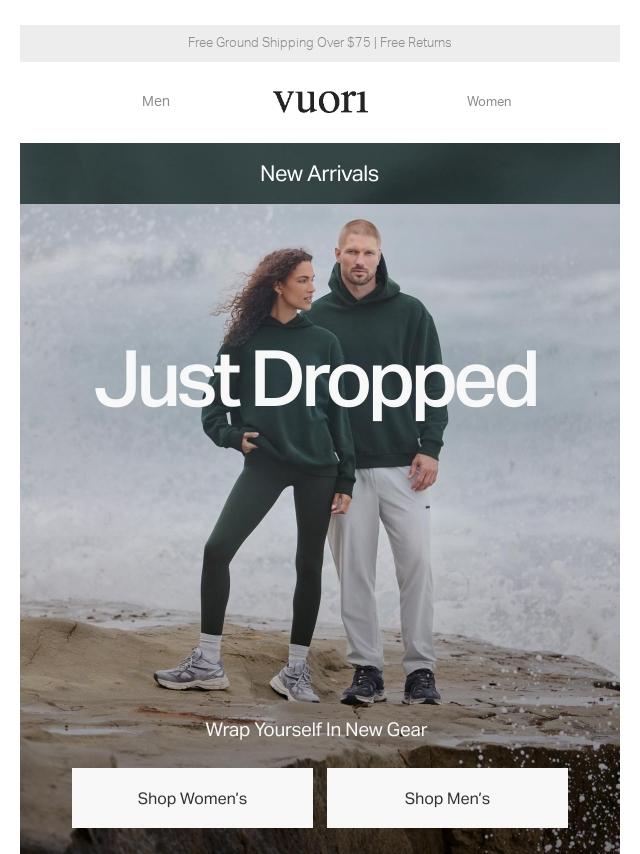Viewport: 640px width, 854px height.
Task: Select the Shop Men's button
Action: point(447,798)
